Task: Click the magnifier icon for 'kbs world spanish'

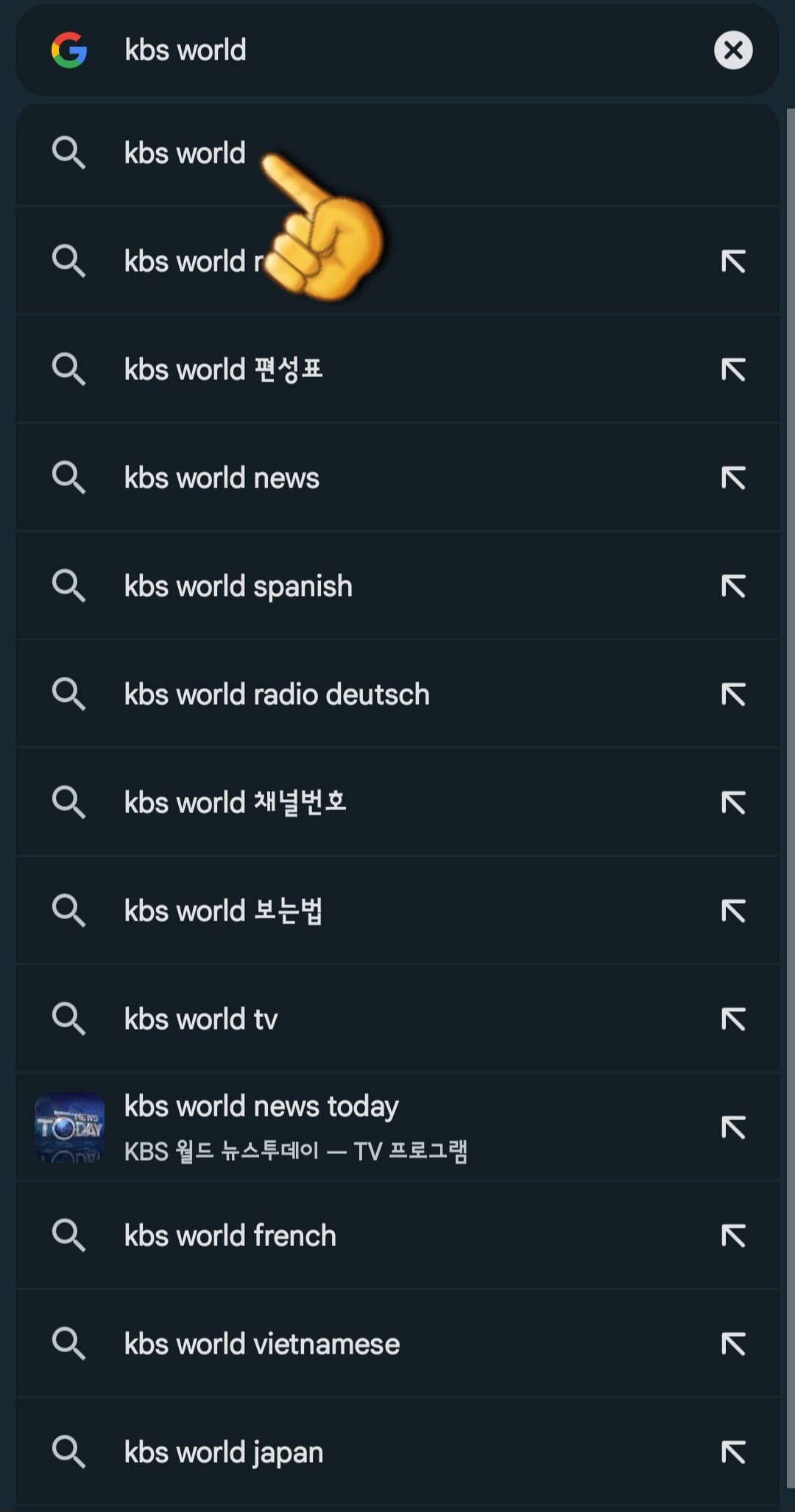Action: 70,586
